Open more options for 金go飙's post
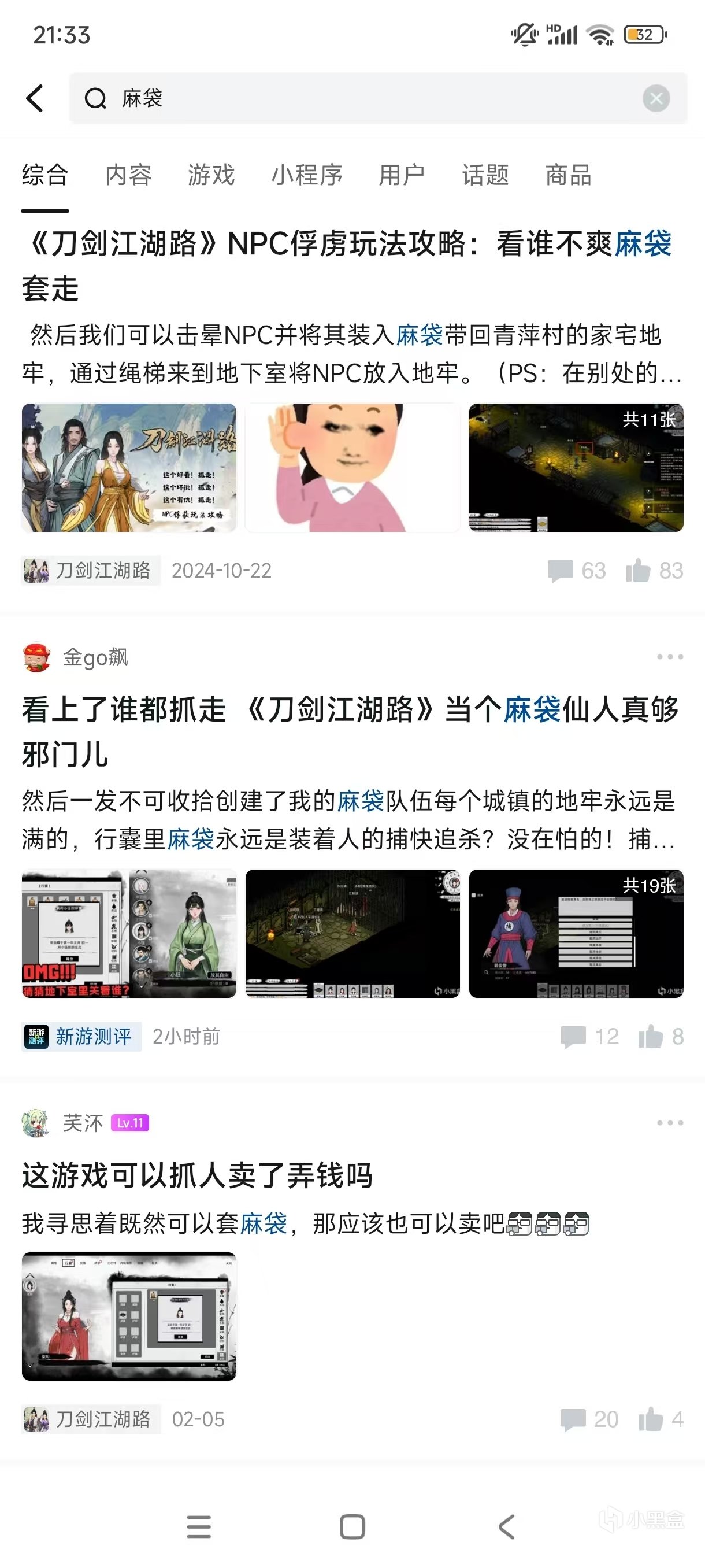 pos(670,657)
